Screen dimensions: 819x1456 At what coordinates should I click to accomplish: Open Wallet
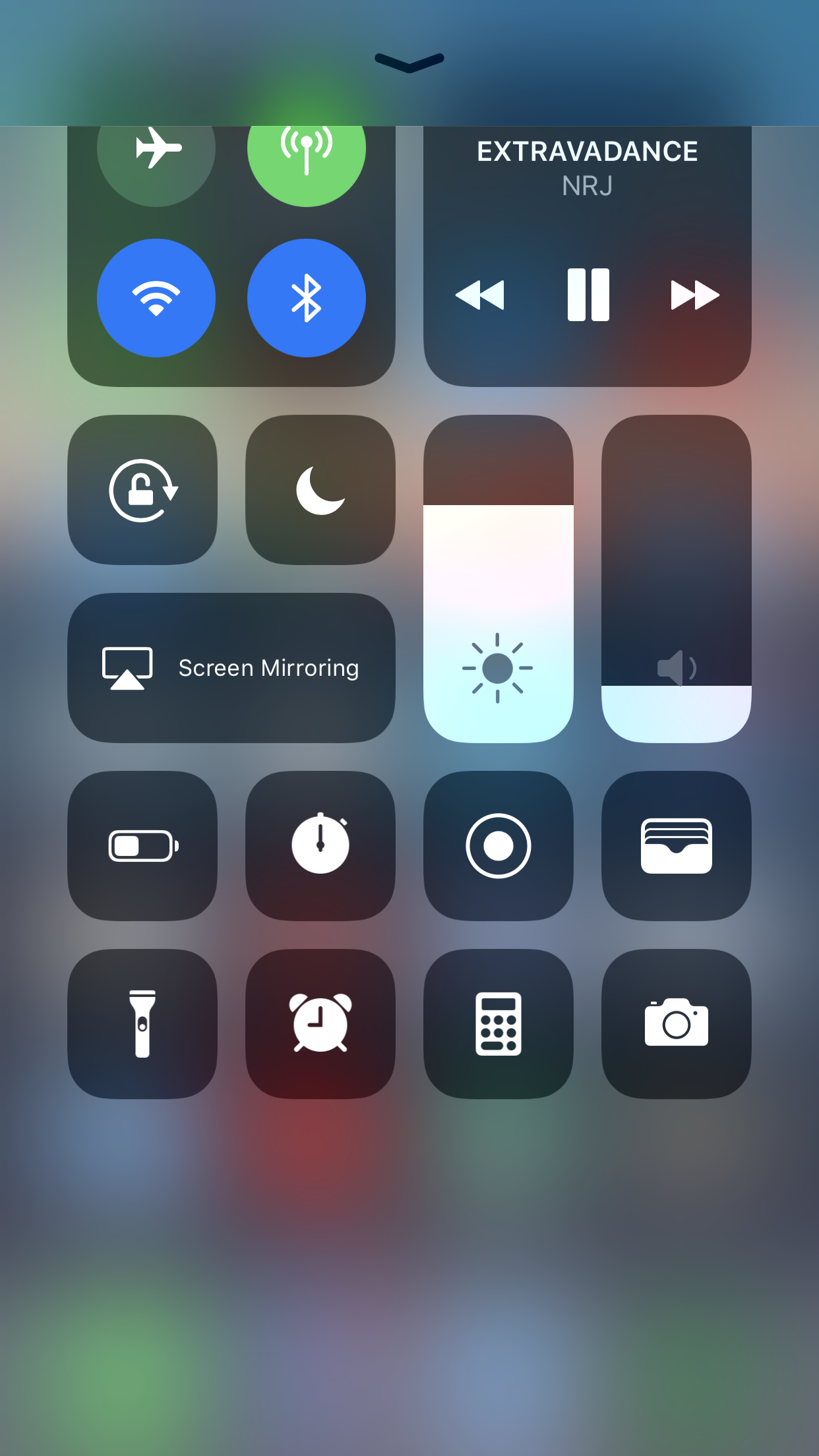tap(676, 846)
